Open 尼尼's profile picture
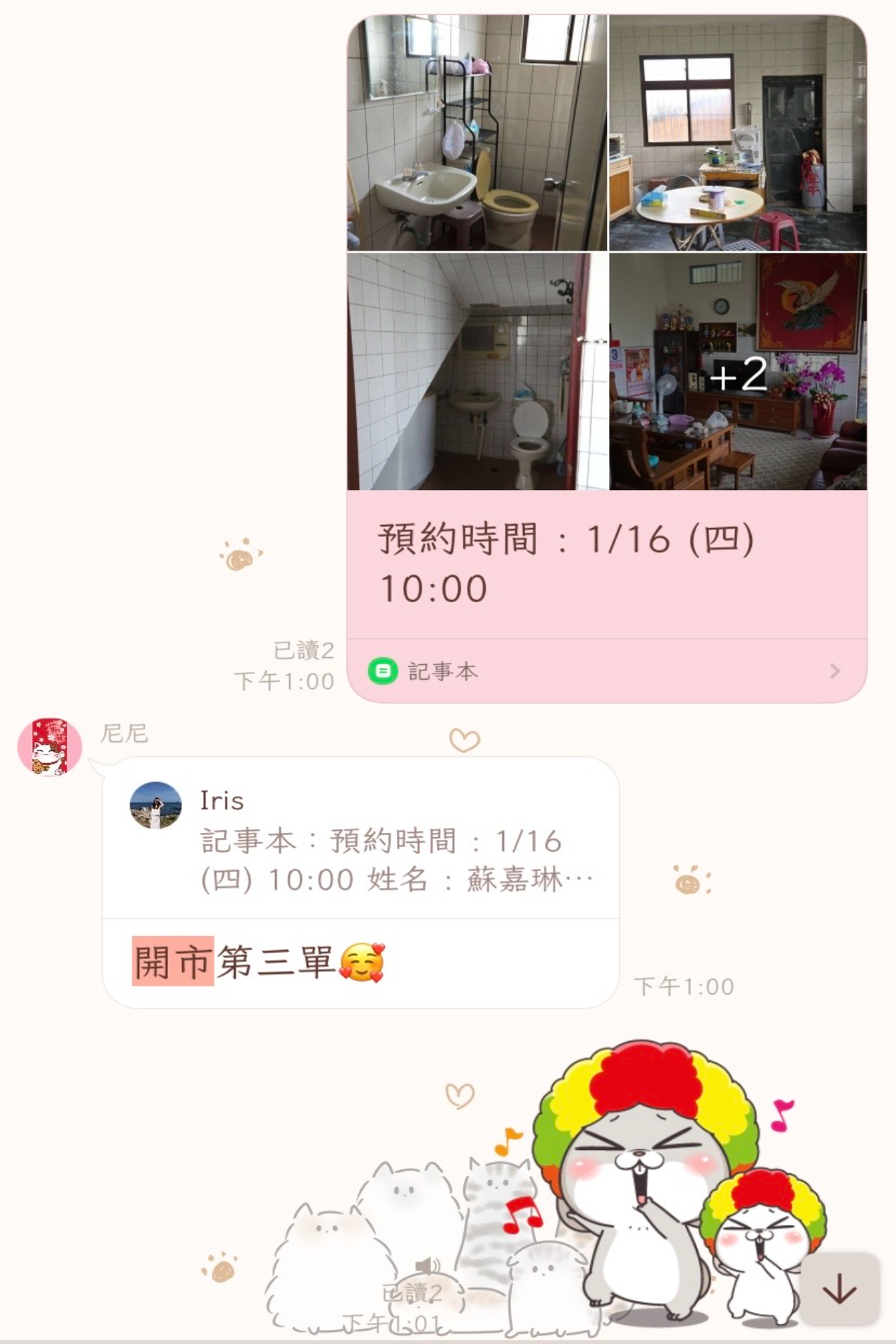Image resolution: width=896 pixels, height=1344 pixels. tap(50, 747)
